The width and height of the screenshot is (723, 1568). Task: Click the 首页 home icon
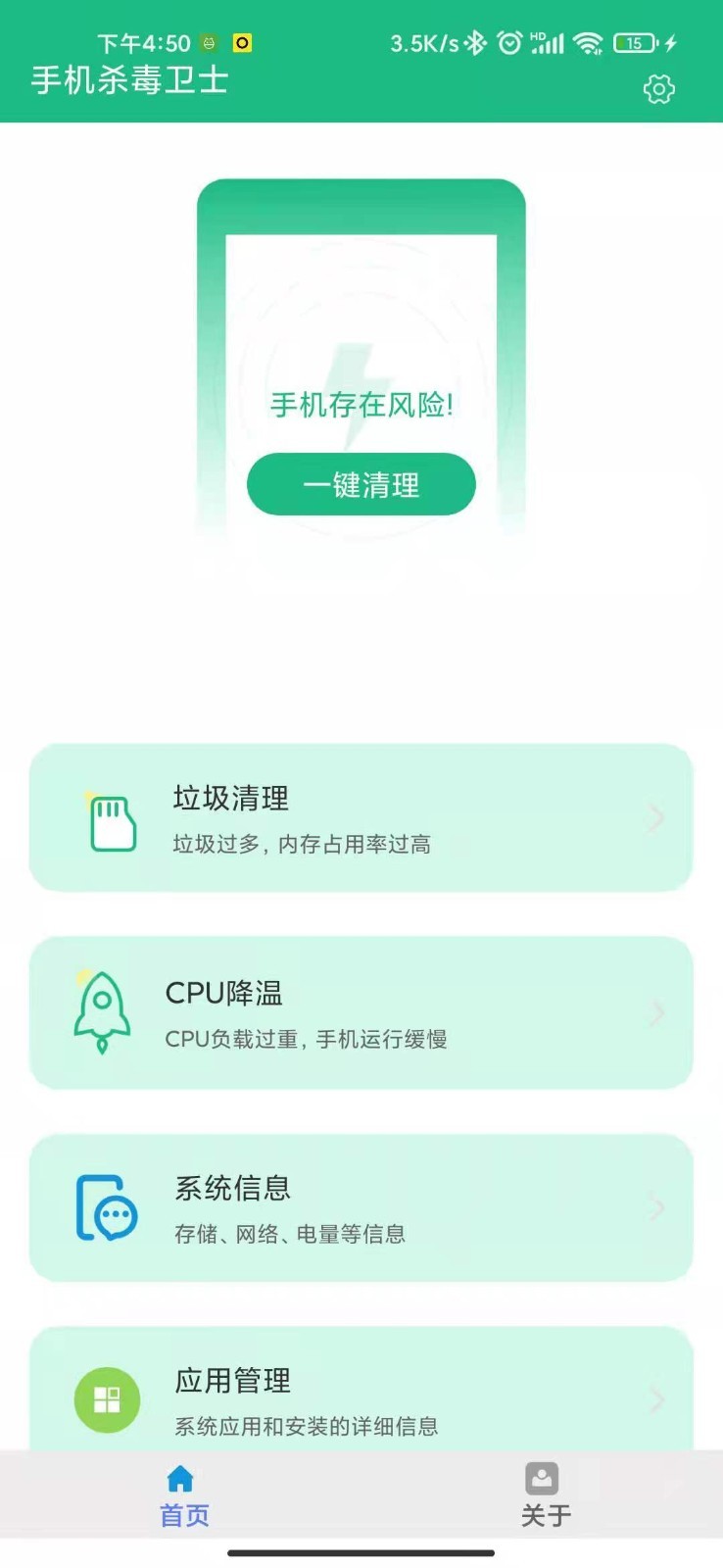181,1478
